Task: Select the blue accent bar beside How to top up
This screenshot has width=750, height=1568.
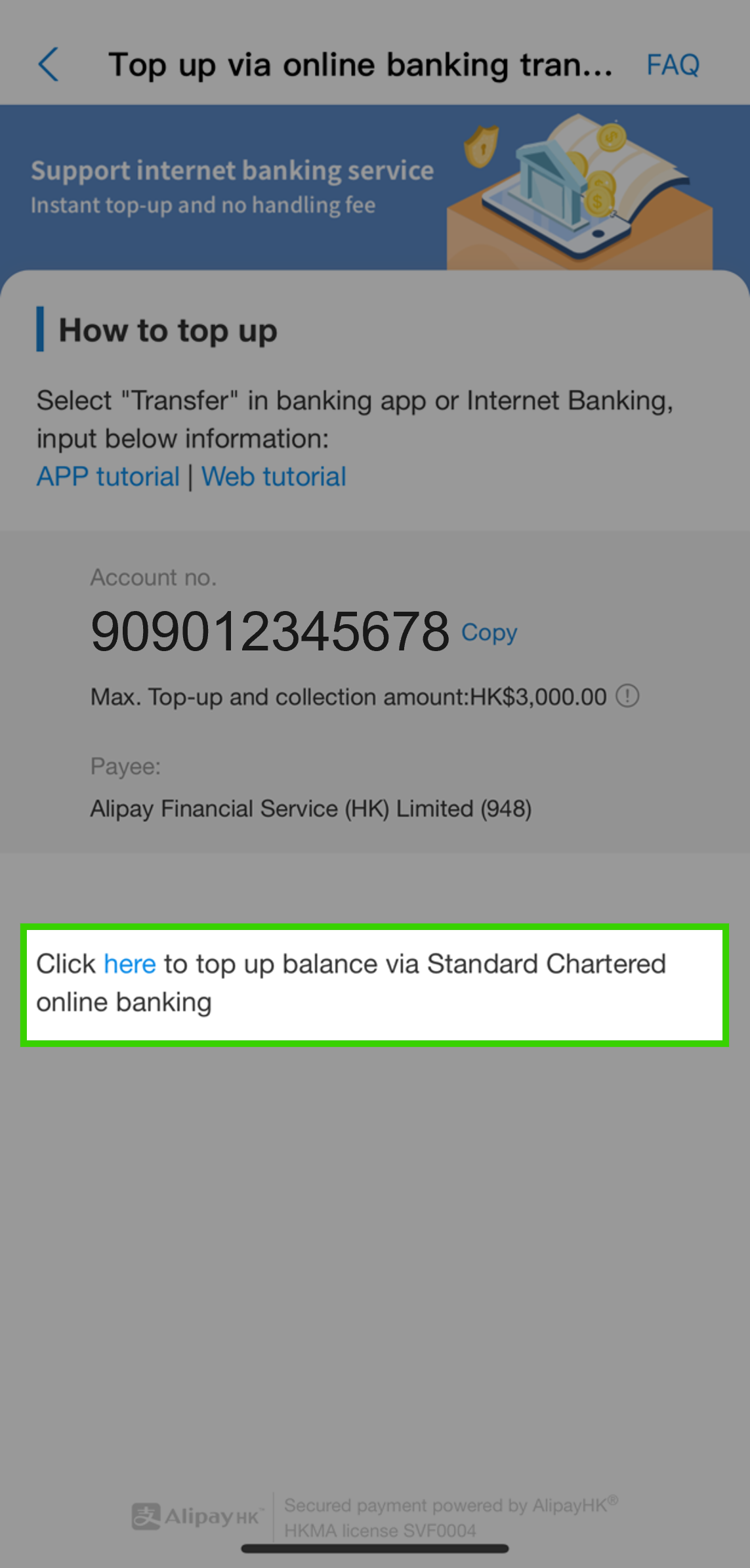Action: (x=41, y=330)
